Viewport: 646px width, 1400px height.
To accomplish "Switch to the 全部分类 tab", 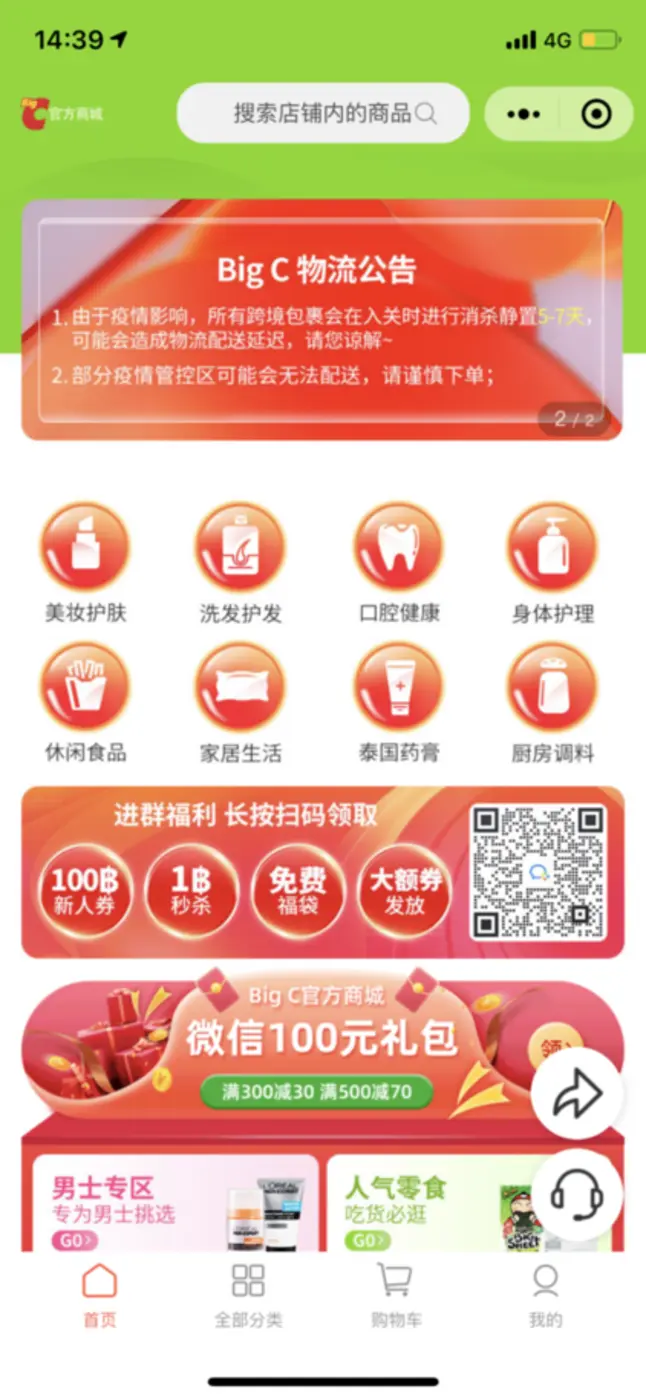I will 248,1294.
